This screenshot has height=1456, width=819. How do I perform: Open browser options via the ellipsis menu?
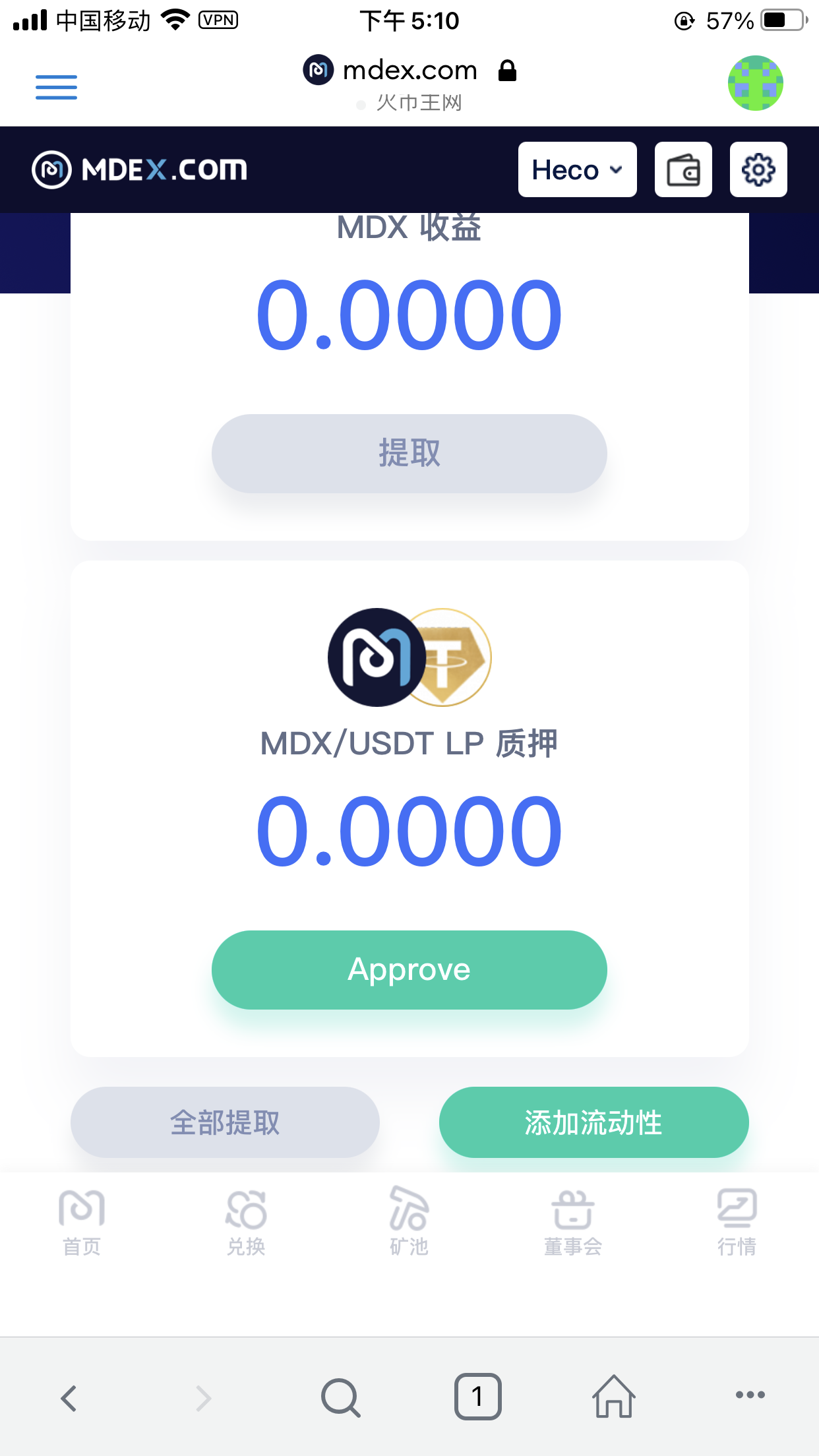tap(748, 1395)
